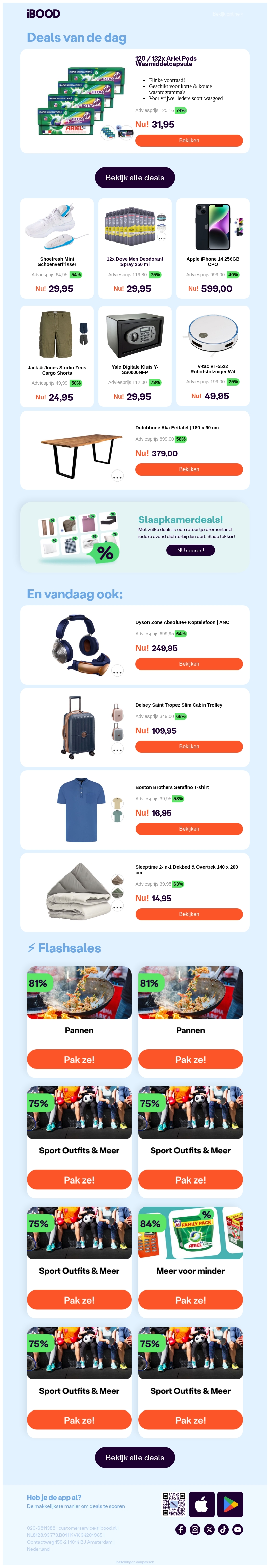Viewport: 270px width, 1568px height.
Task: Tap Bekijken for Delsey Saint Tropez Trolley
Action: 189,746
